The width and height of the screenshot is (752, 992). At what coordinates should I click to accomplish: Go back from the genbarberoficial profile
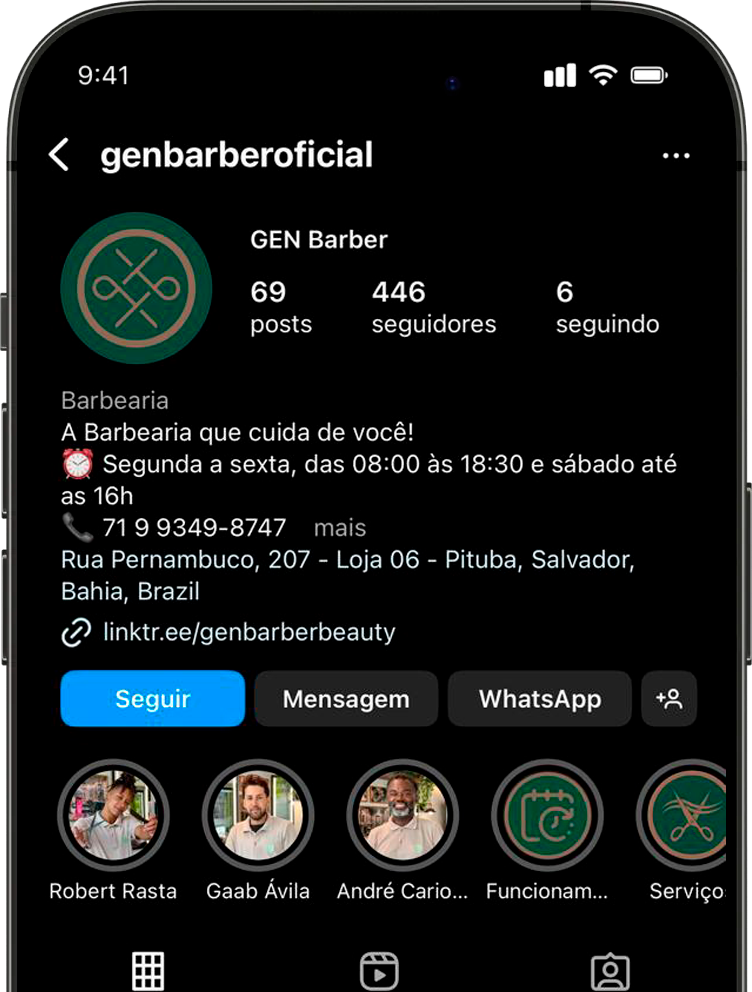[59, 155]
